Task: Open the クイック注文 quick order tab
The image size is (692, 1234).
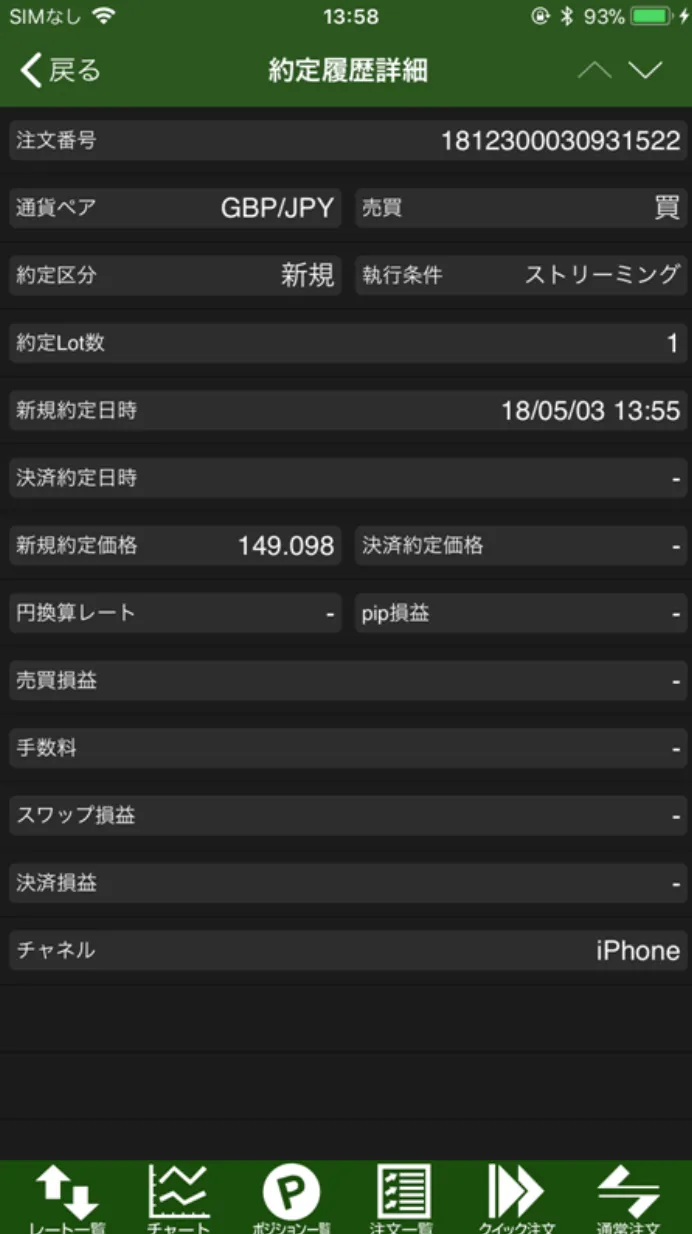Action: coord(515,1198)
